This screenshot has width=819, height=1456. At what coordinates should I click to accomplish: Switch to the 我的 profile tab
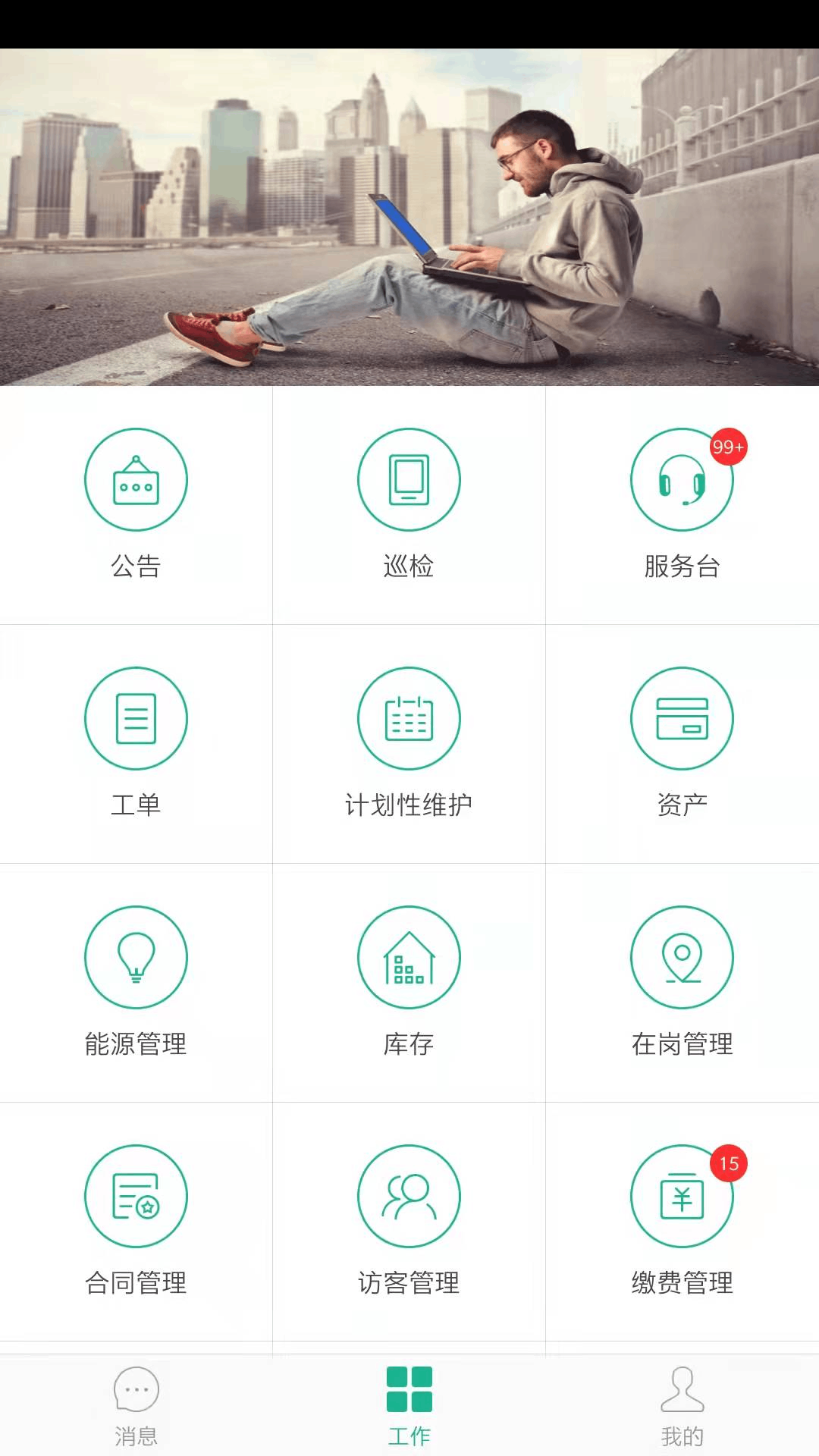click(681, 1407)
